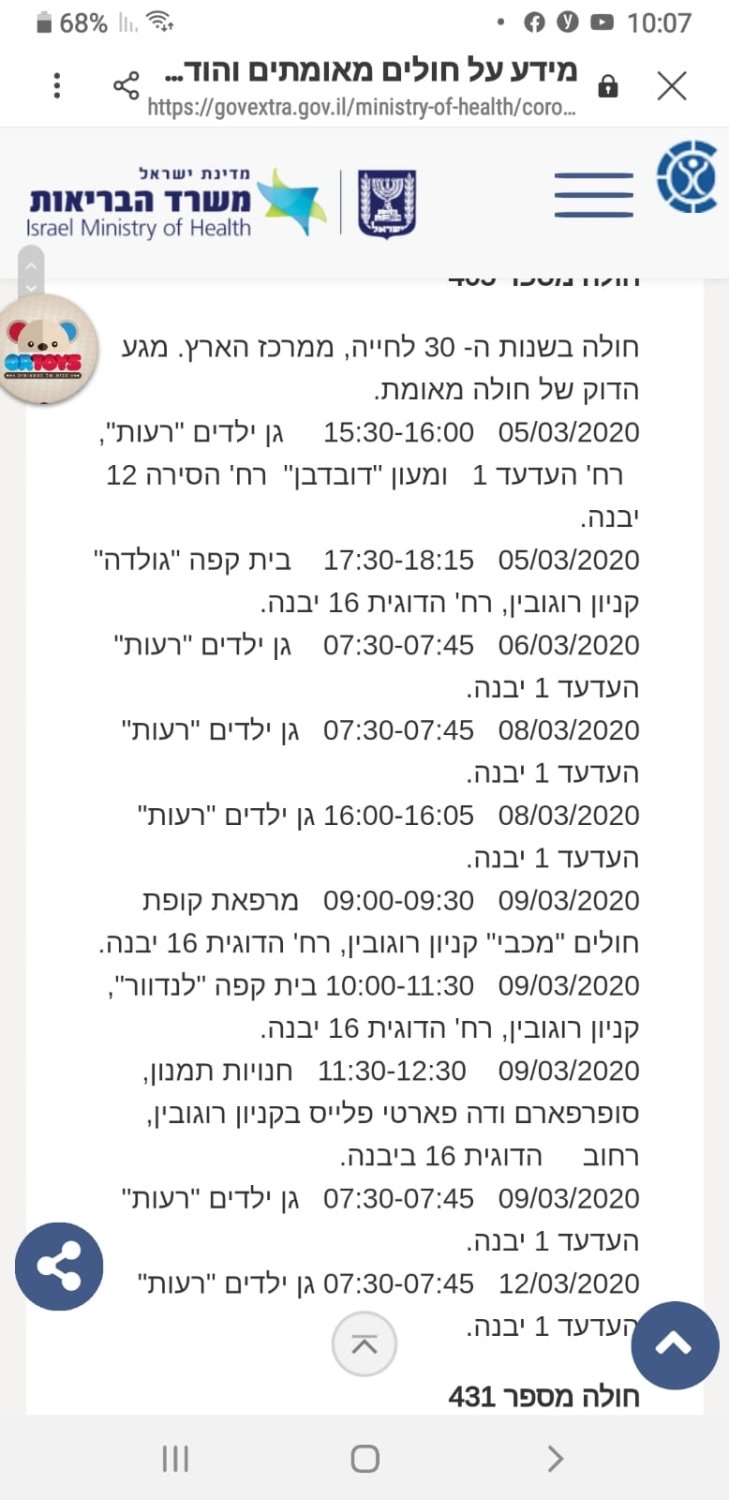This screenshot has width=729, height=1500.
Task: Open the Israel Ministry of Health homepage
Action: 177,202
